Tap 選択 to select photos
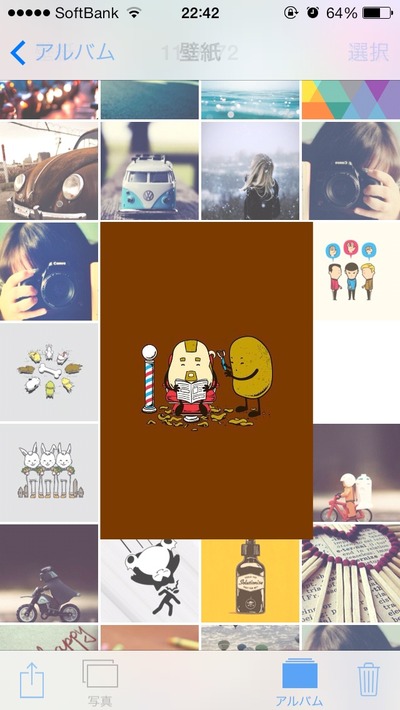Image resolution: width=400 pixels, height=710 pixels. (x=369, y=53)
